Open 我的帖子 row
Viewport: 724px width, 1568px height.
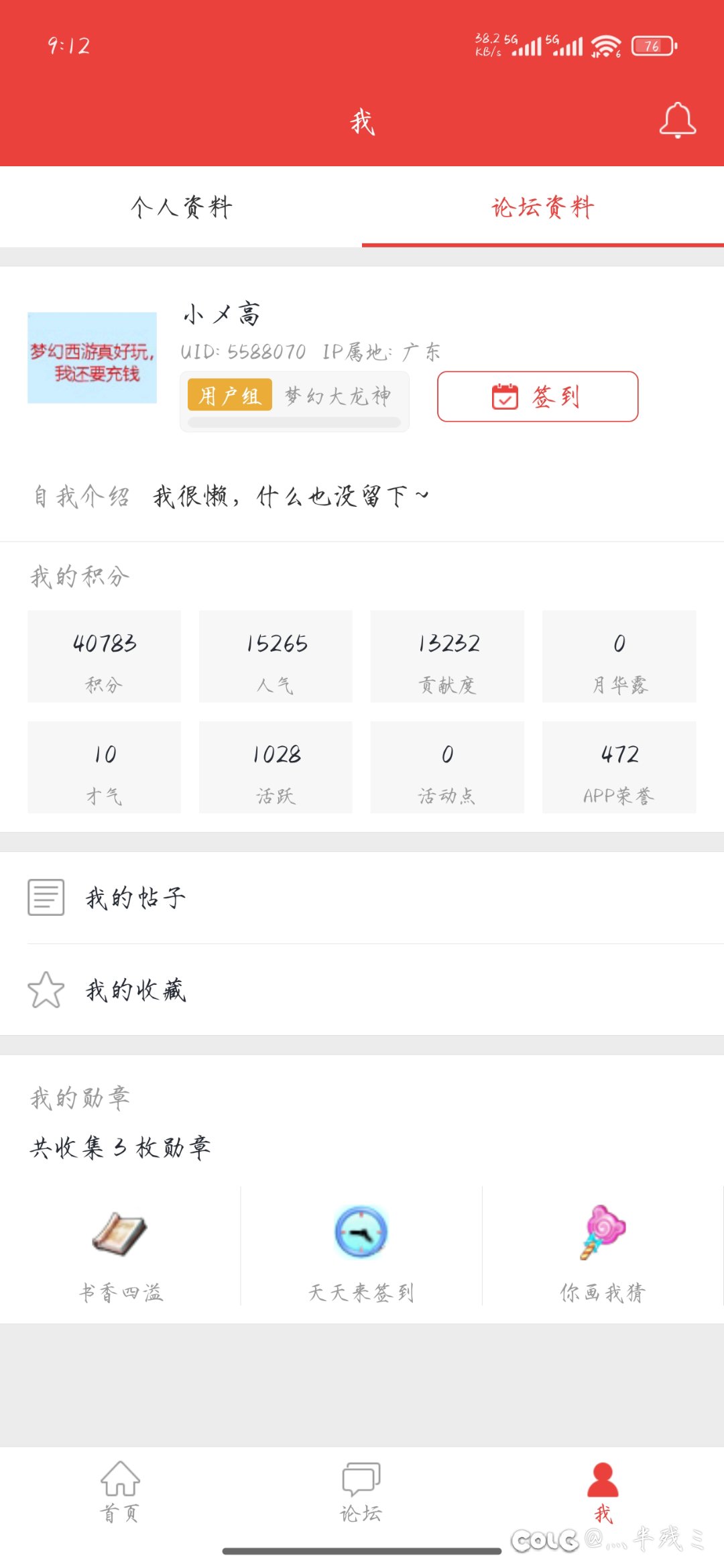click(x=362, y=898)
